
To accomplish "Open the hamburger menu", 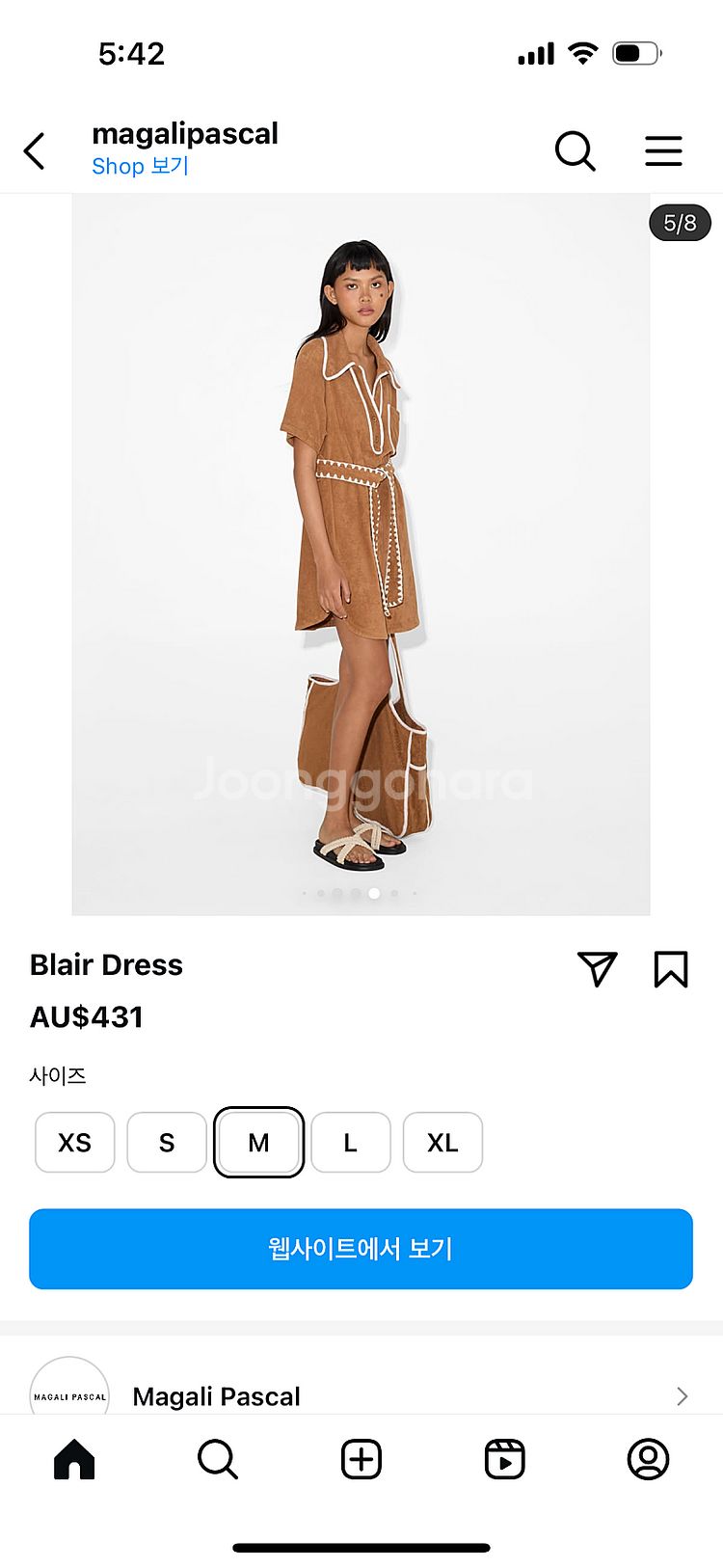I will (x=663, y=151).
